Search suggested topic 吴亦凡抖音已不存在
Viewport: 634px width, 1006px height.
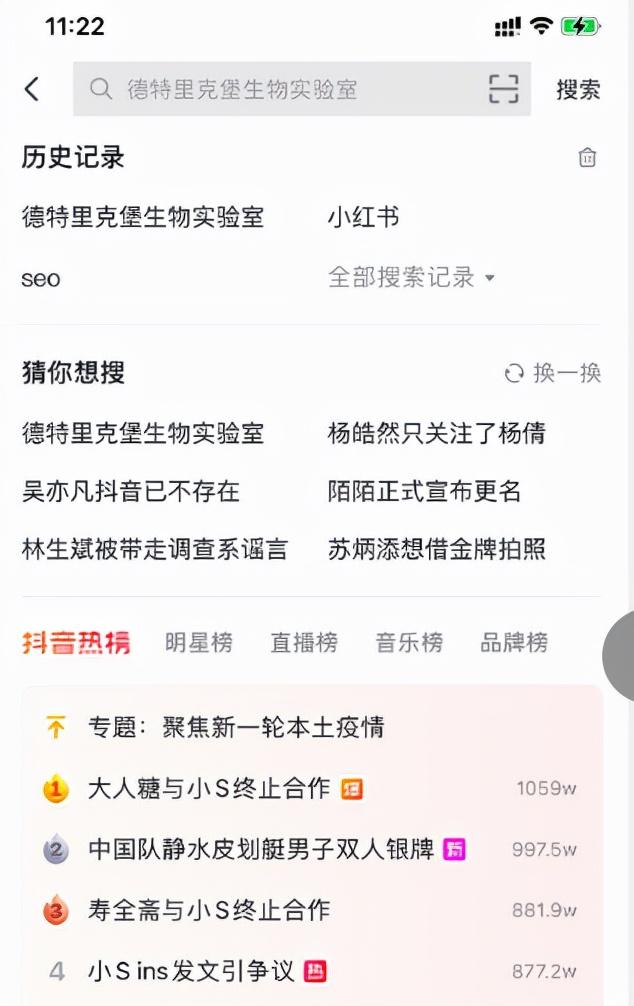131,491
